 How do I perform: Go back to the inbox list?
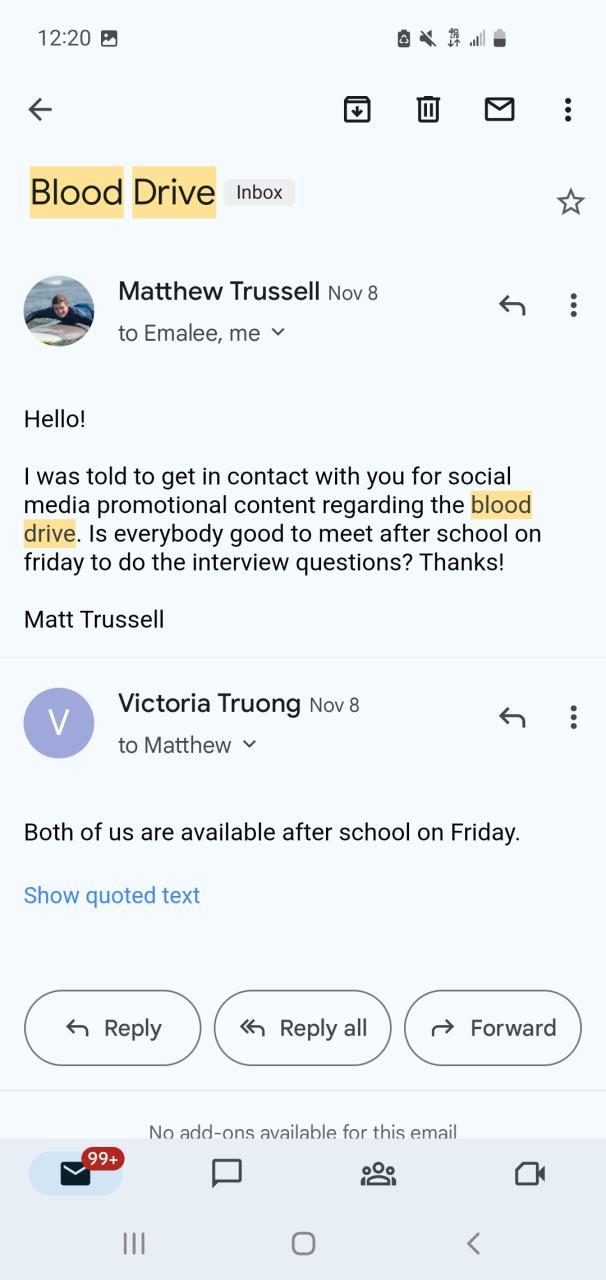point(40,109)
